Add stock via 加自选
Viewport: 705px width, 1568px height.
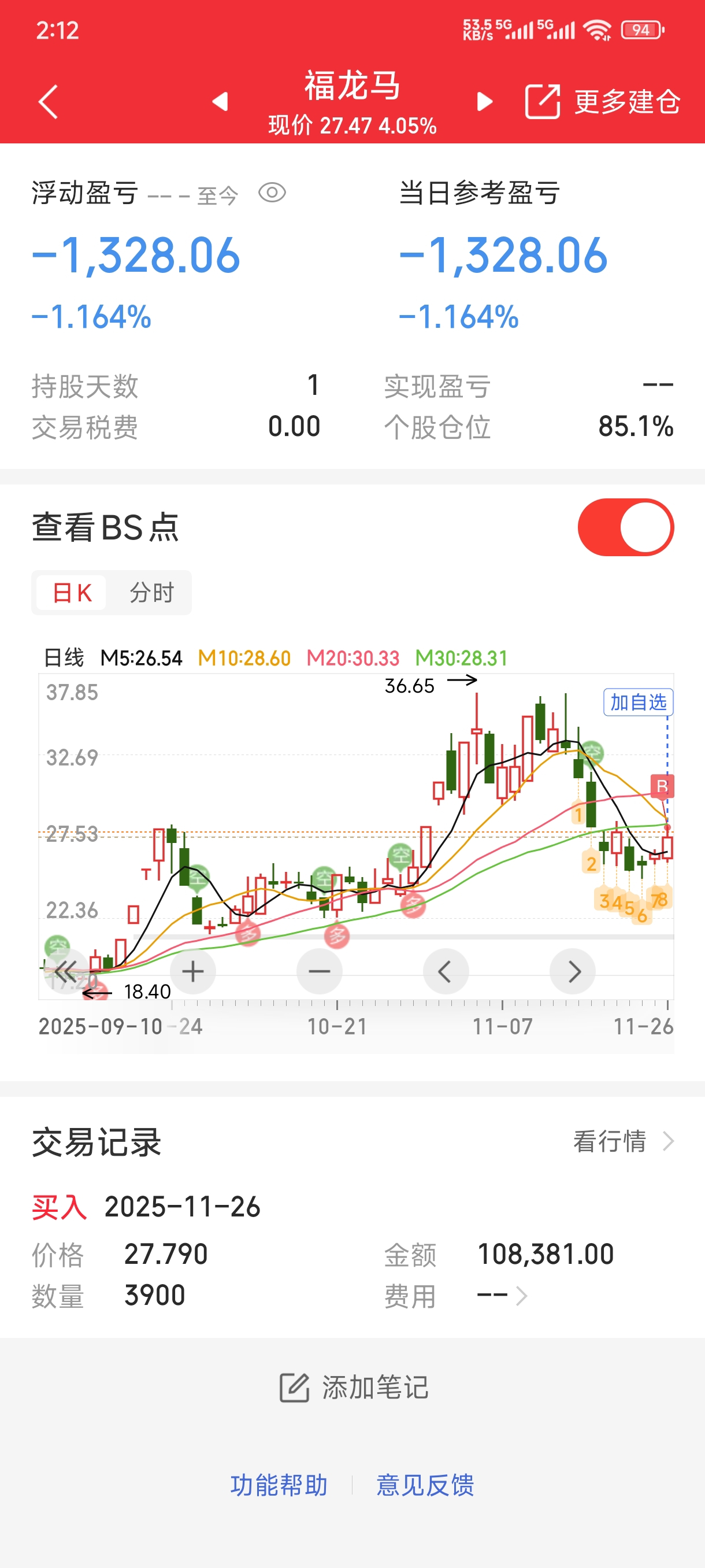pyautogui.click(x=638, y=702)
